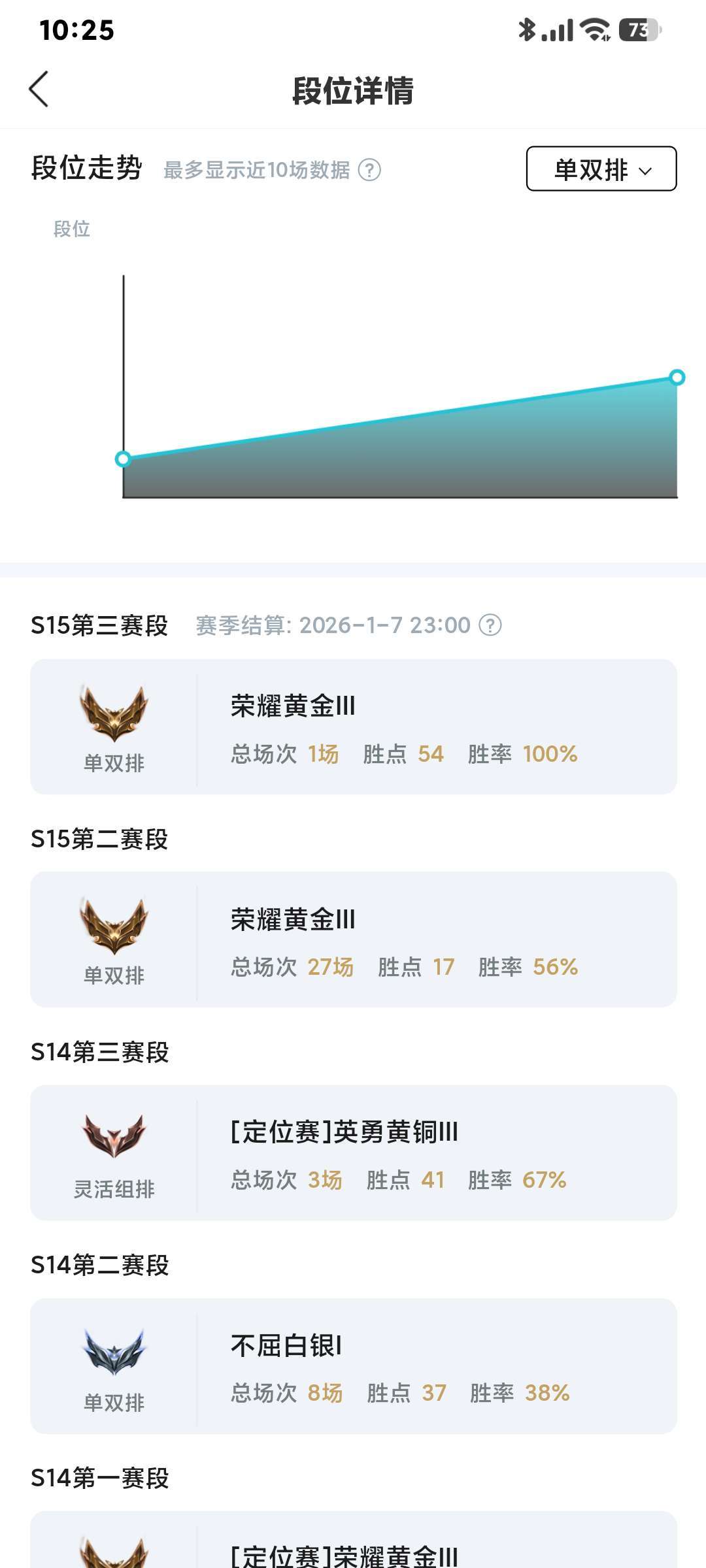The height and width of the screenshot is (1568, 706).
Task: Tap help icon beside 最多显示近10场数据
Action: (x=369, y=170)
